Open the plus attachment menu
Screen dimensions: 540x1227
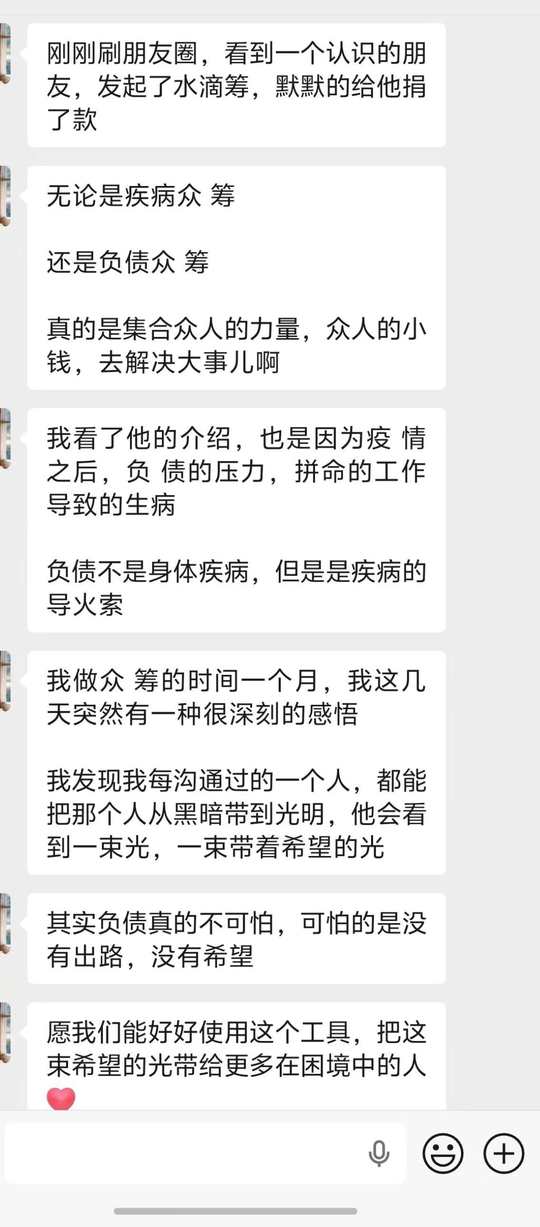504,1154
